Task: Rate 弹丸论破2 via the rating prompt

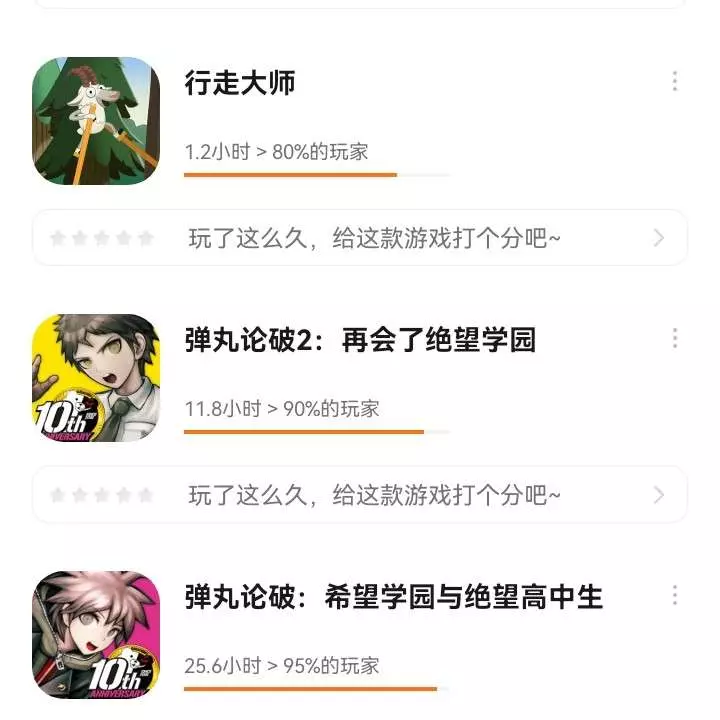Action: coord(360,495)
